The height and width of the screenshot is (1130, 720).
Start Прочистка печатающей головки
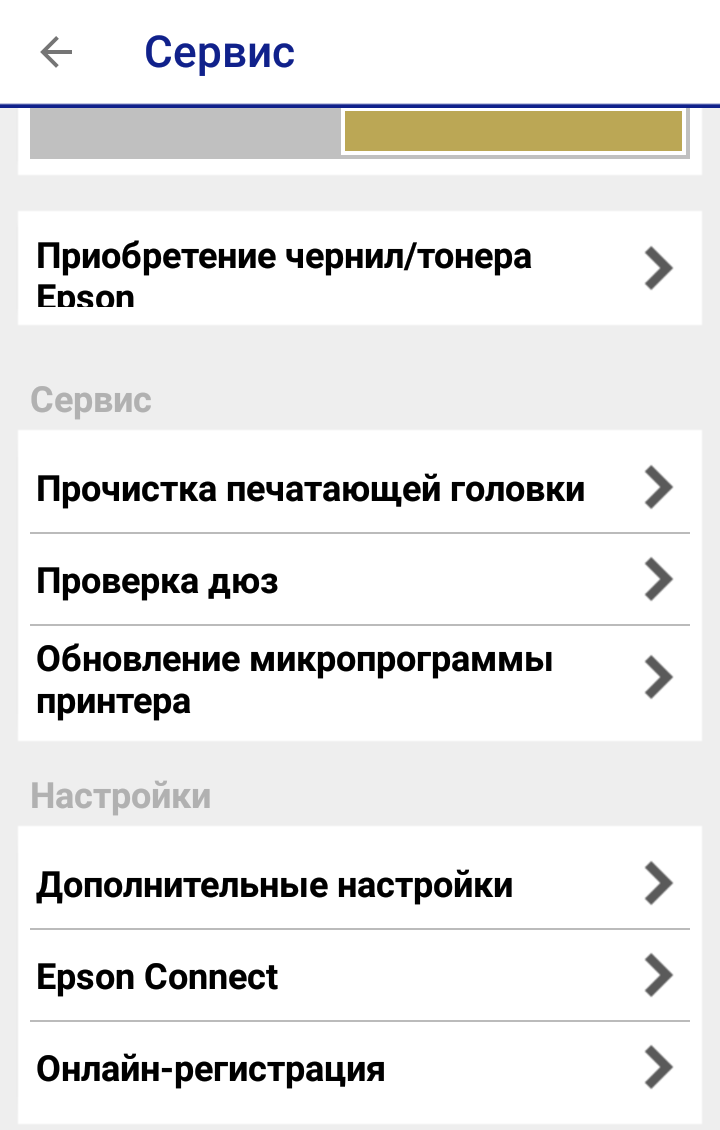(359, 489)
